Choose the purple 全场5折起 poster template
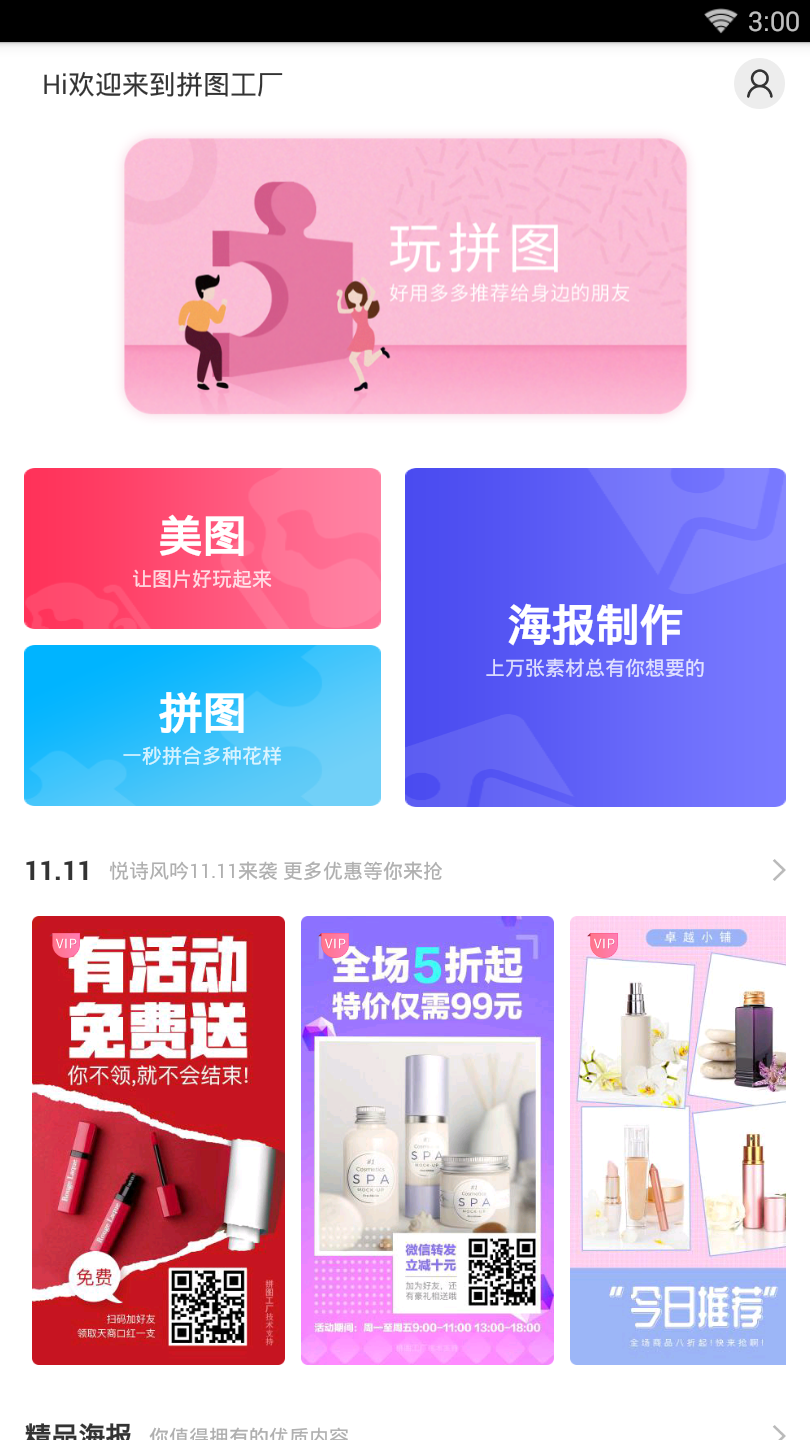The height and width of the screenshot is (1440, 810). [x=427, y=1140]
